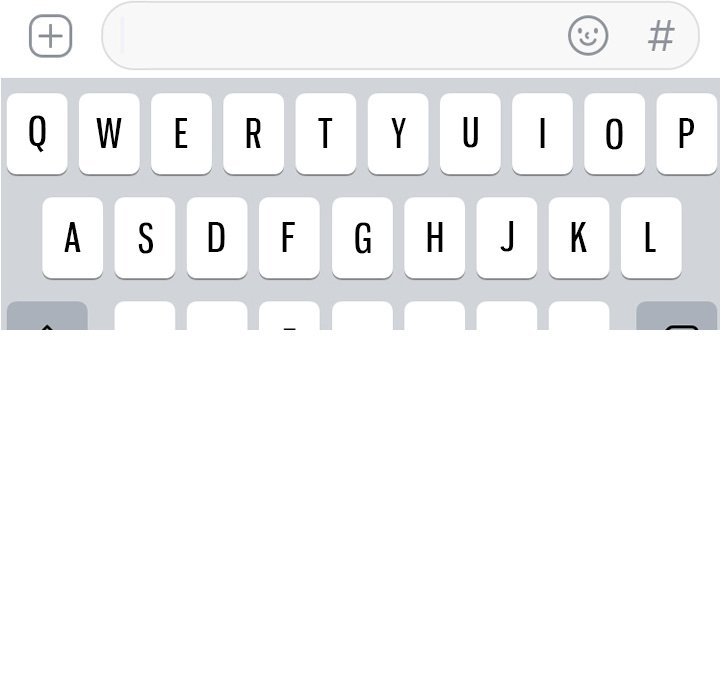Tap the plus attachment icon
The image size is (720, 700).
click(x=50, y=37)
